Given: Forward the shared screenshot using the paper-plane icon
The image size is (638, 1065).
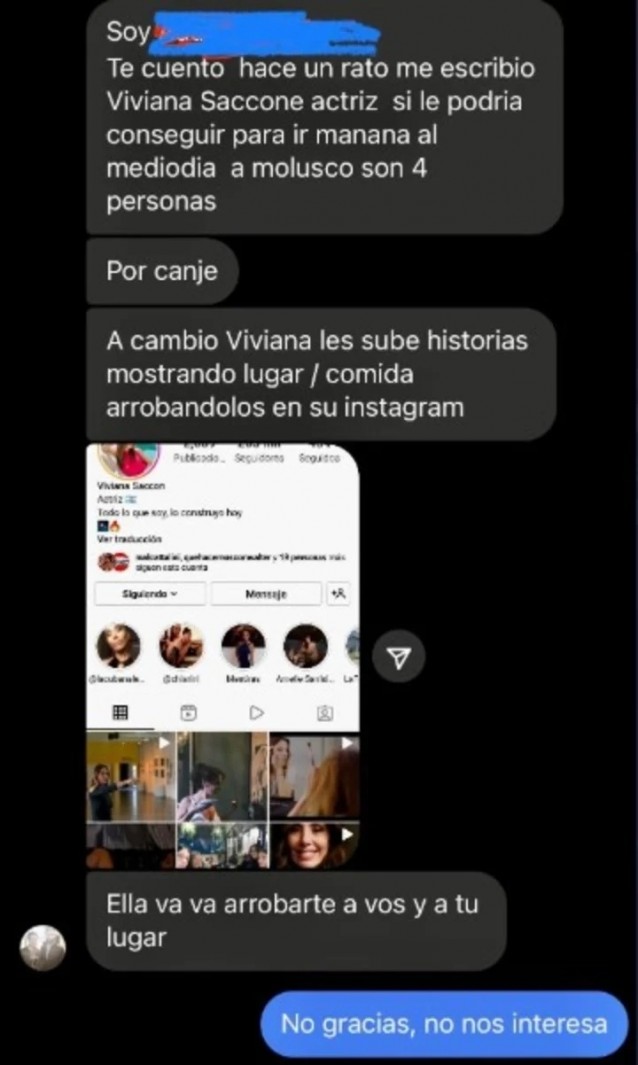Looking at the screenshot, I should 398,657.
